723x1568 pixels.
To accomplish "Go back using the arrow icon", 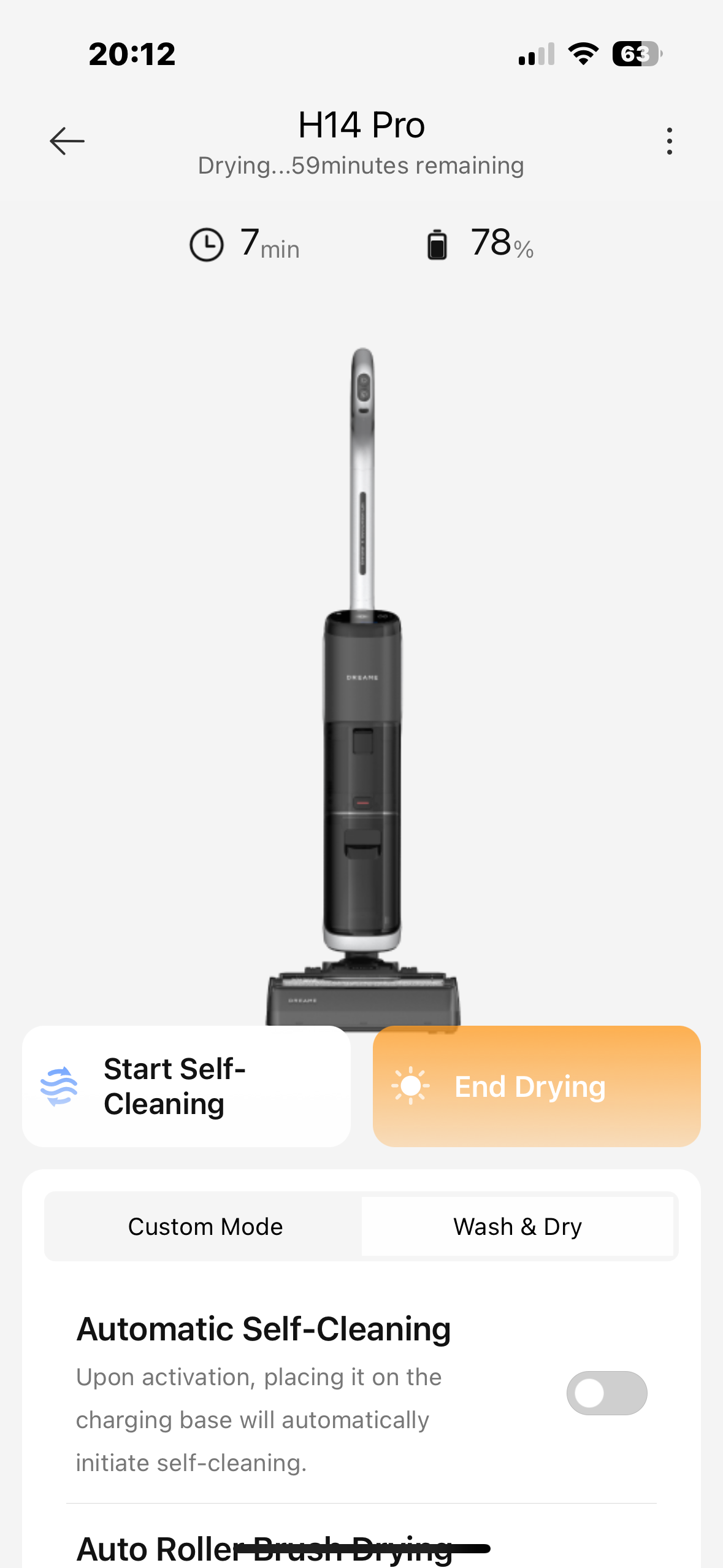I will (67, 141).
